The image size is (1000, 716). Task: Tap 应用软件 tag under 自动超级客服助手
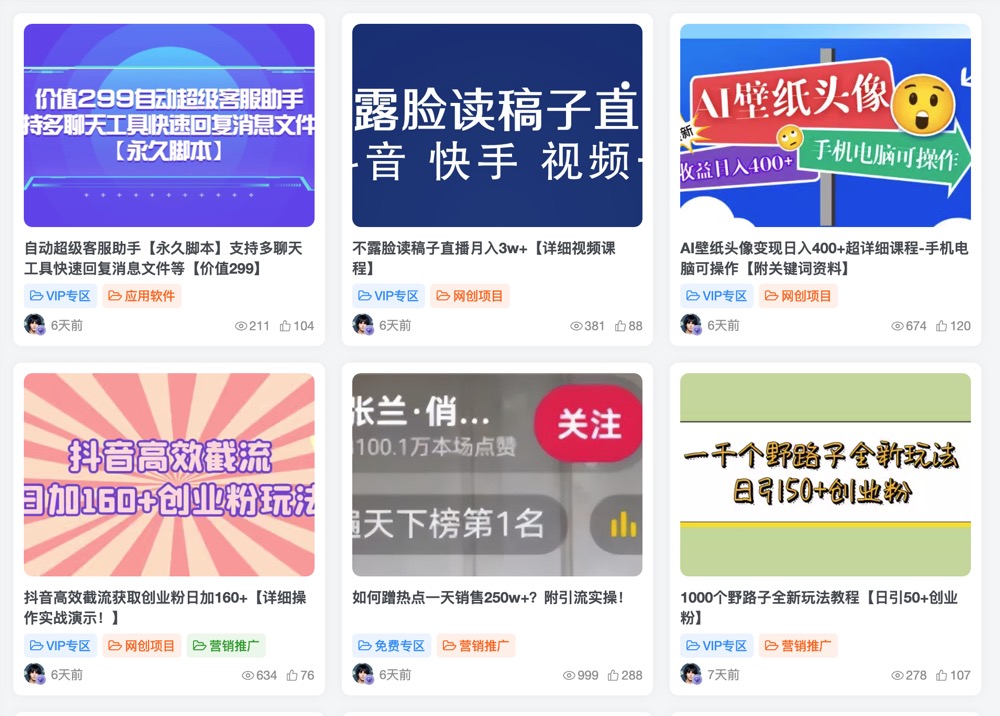(141, 296)
